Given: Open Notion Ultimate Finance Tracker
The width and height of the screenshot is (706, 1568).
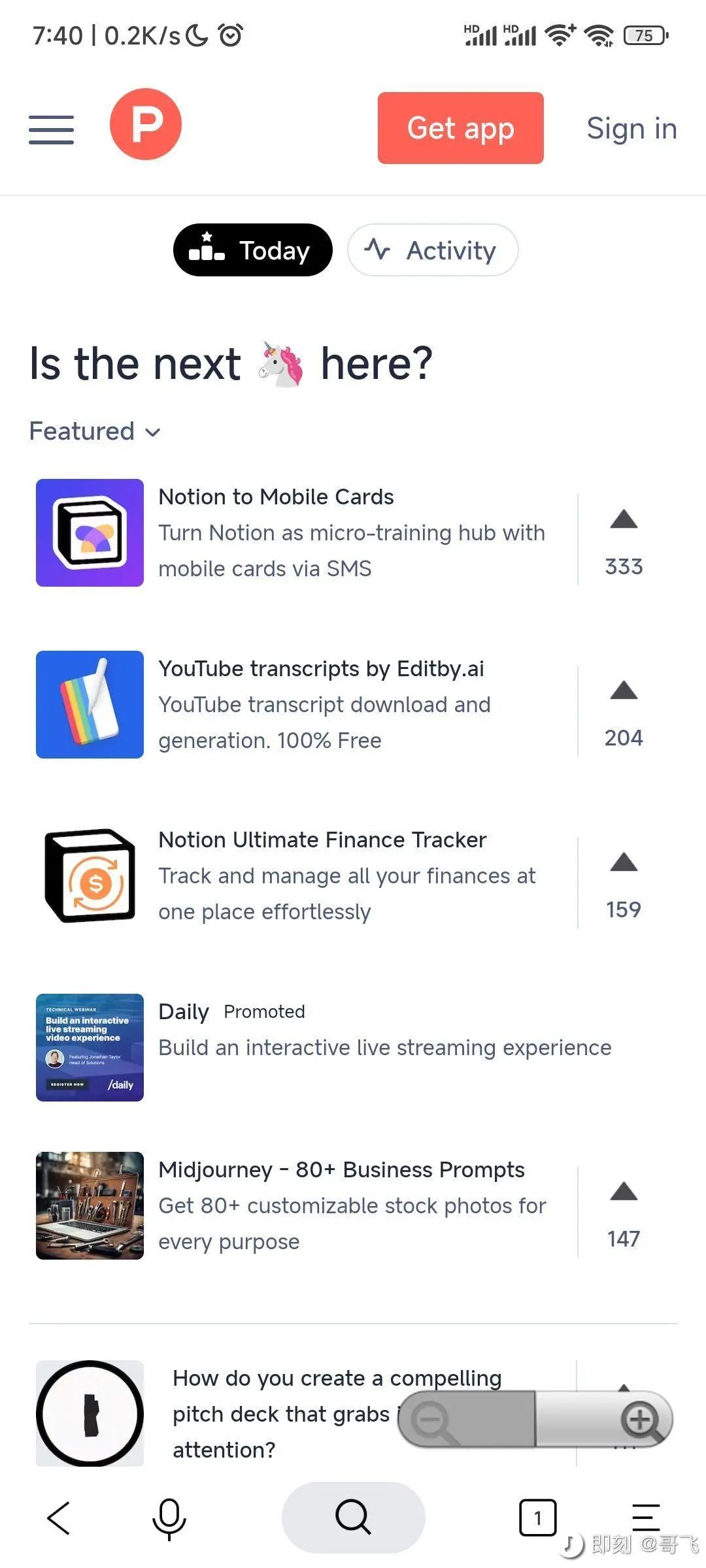Looking at the screenshot, I should click(x=322, y=840).
